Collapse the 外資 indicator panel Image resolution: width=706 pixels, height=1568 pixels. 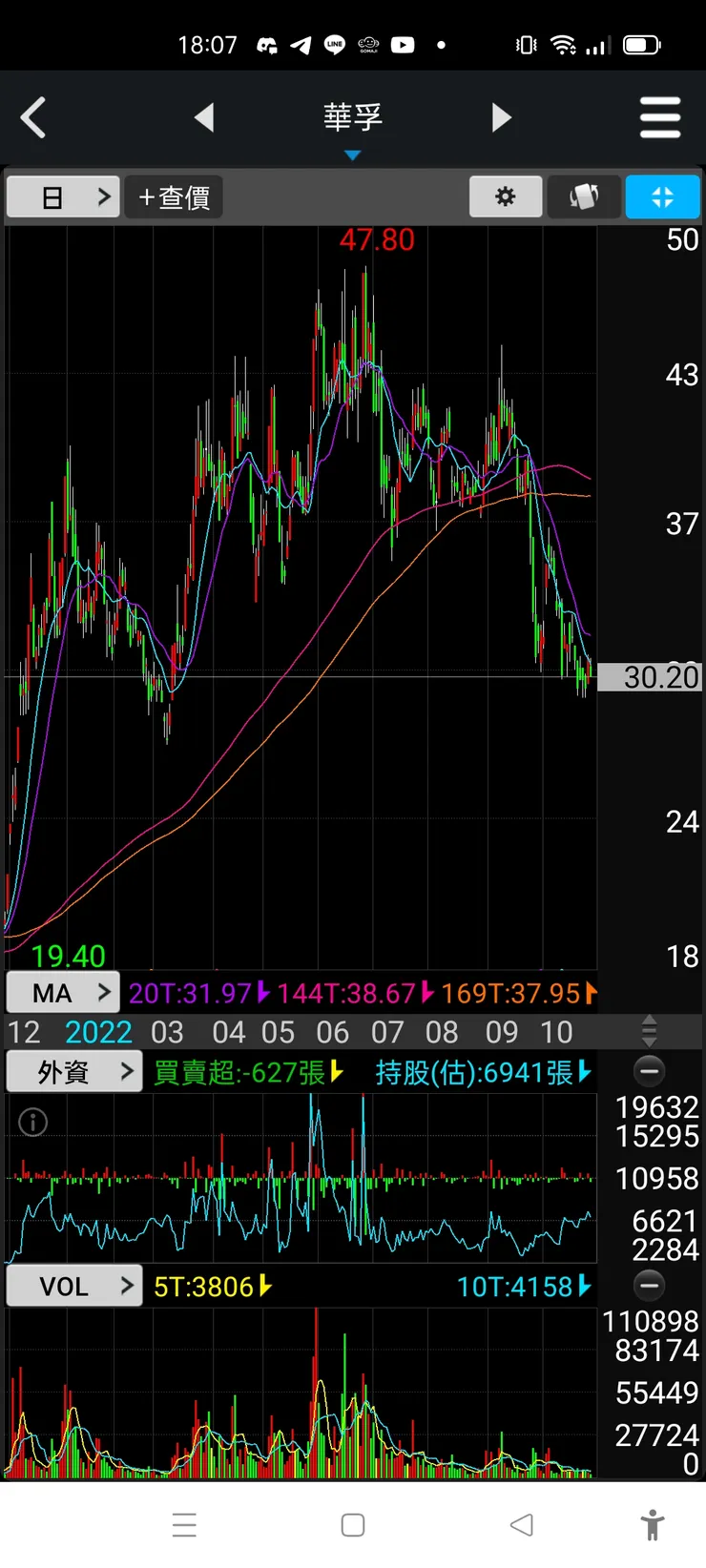pyautogui.click(x=649, y=1071)
